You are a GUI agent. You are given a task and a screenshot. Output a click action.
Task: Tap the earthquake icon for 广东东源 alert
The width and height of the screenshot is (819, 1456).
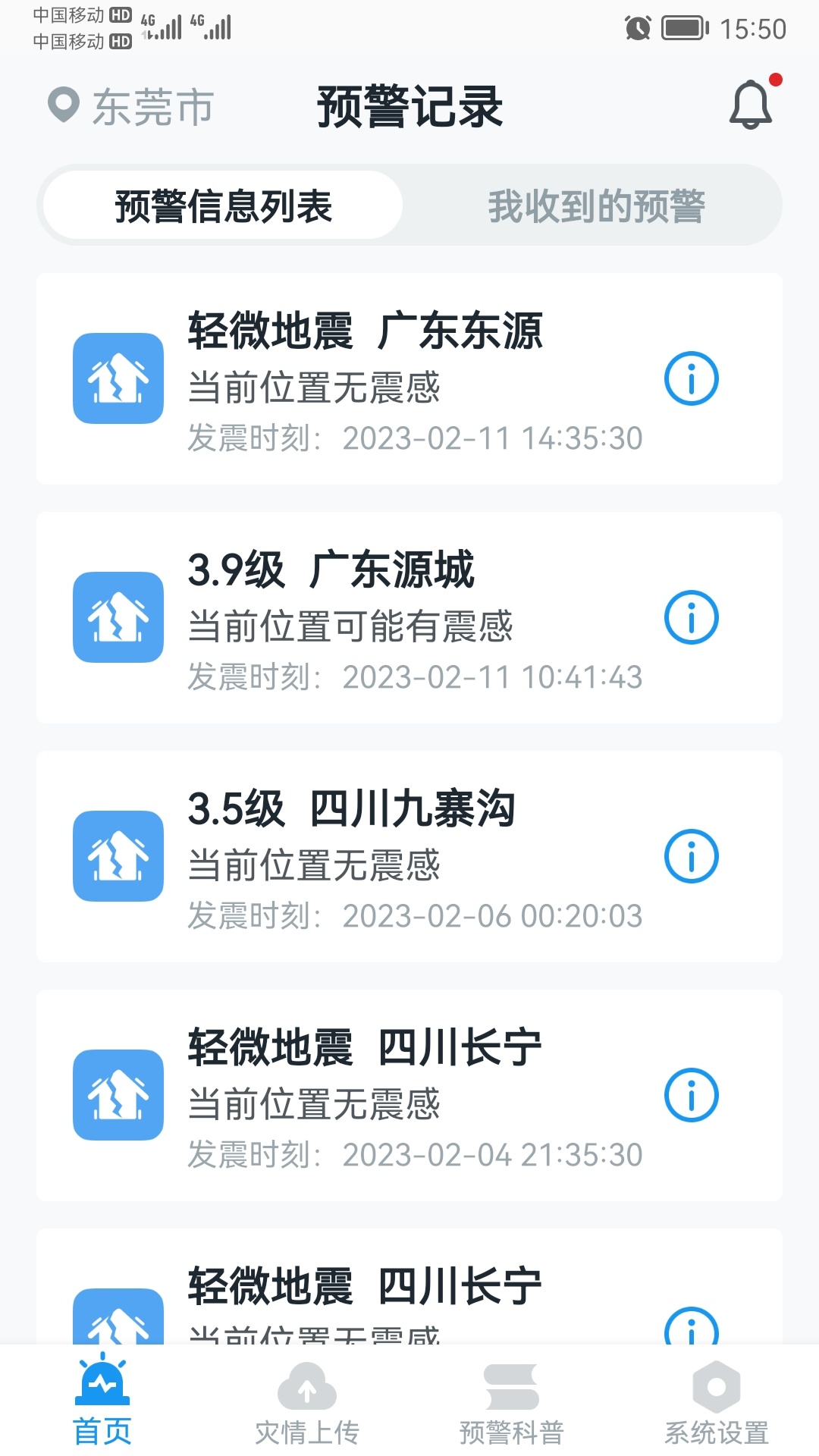pos(117,379)
